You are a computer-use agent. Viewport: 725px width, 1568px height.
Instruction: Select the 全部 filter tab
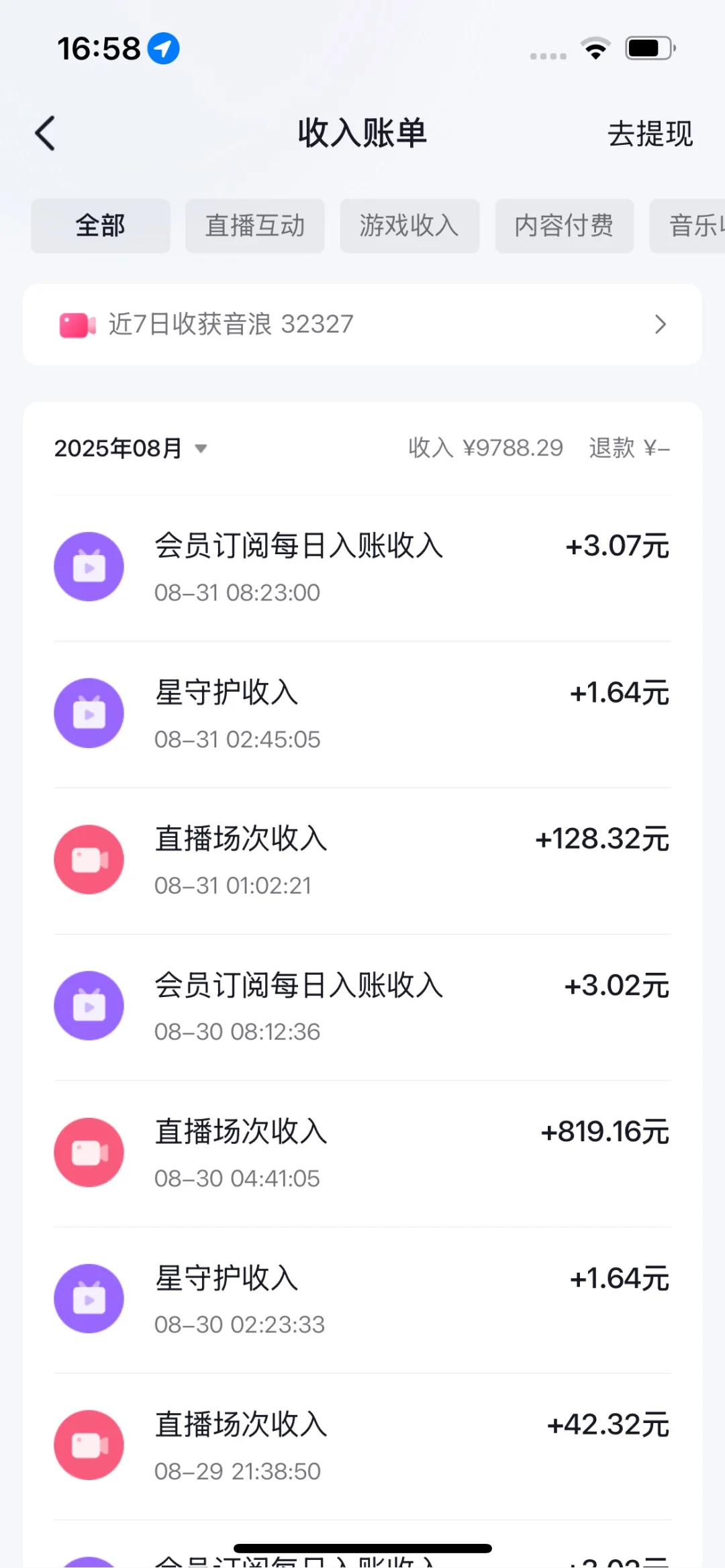pos(101,226)
